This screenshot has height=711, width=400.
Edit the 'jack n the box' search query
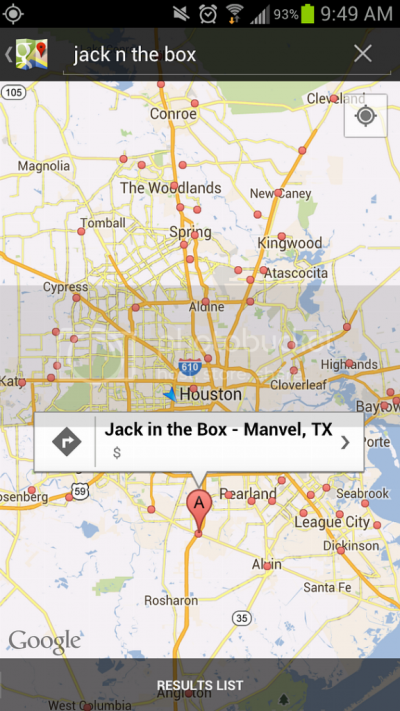[x=206, y=54]
